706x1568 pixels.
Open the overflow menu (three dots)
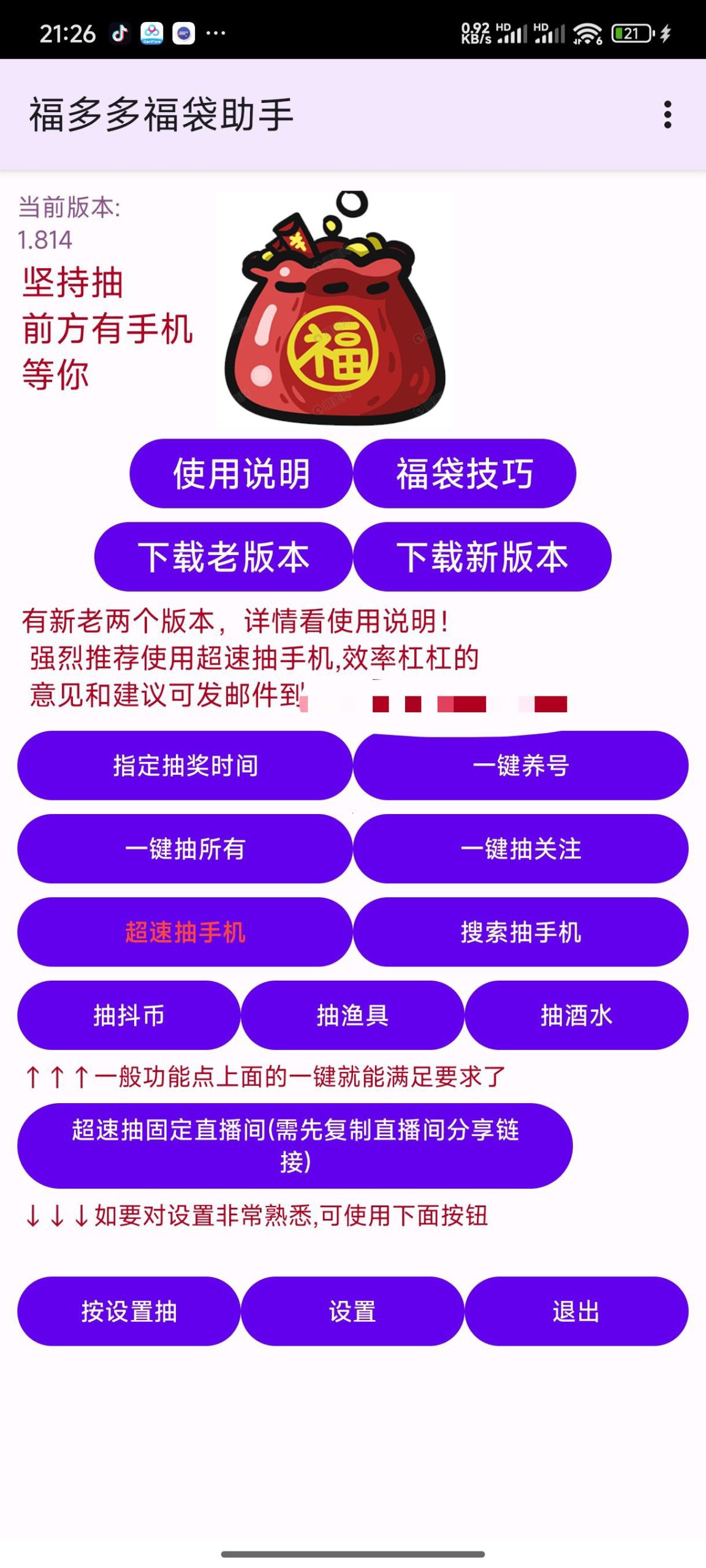[668, 114]
